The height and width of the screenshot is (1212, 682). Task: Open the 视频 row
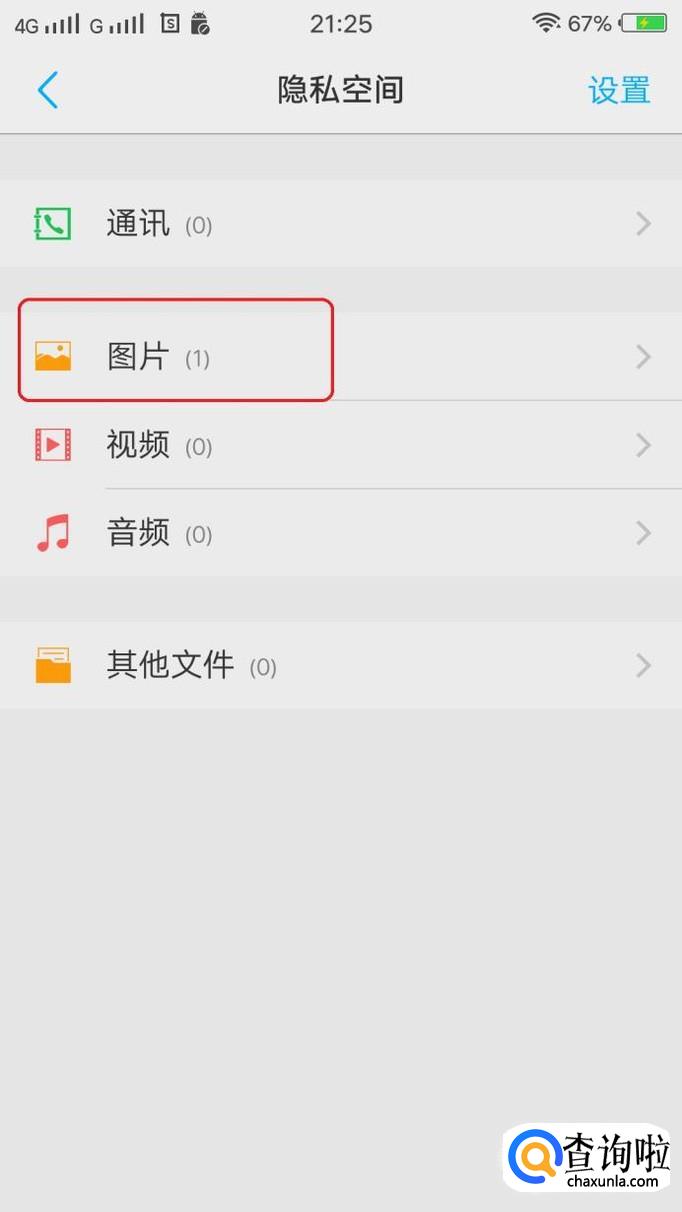340,445
